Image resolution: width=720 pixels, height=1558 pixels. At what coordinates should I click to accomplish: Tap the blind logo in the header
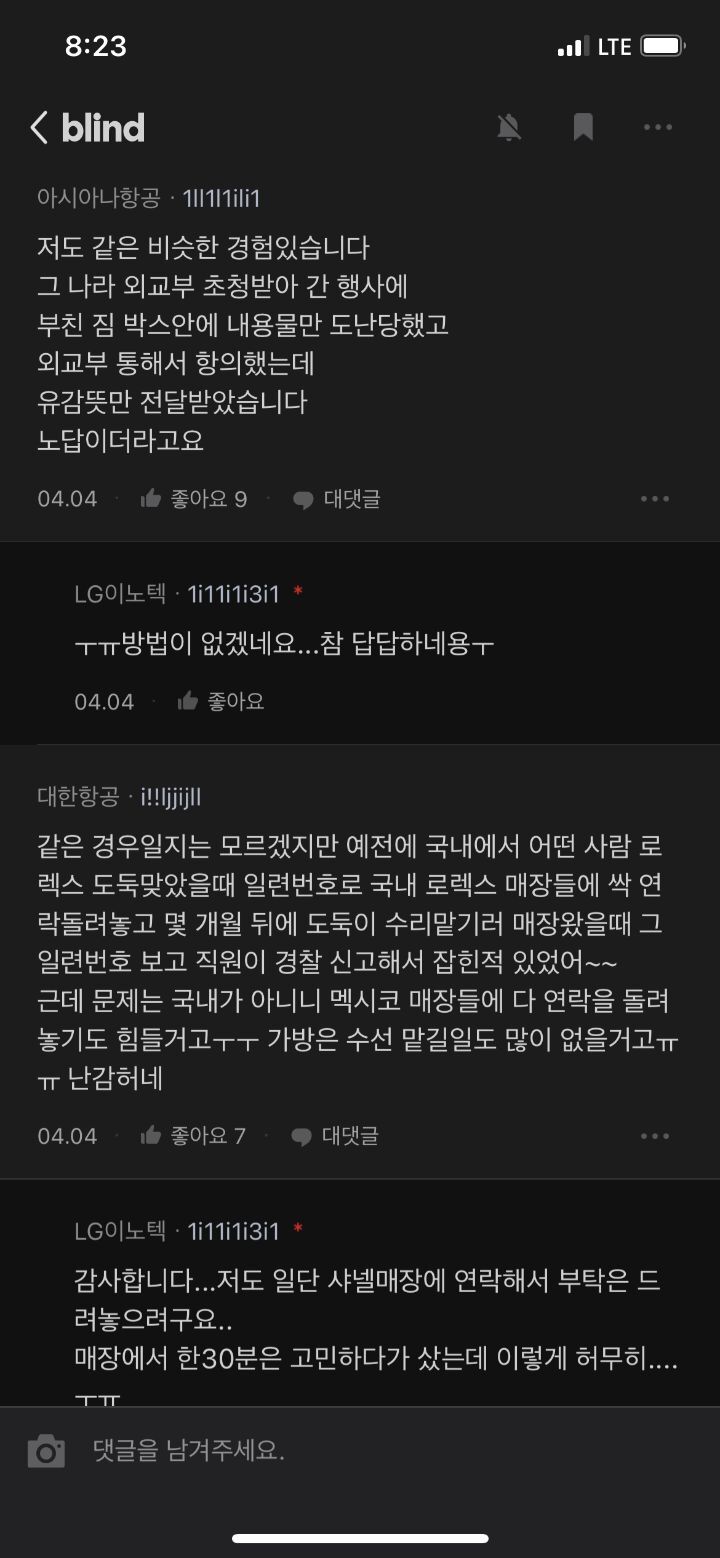103,127
